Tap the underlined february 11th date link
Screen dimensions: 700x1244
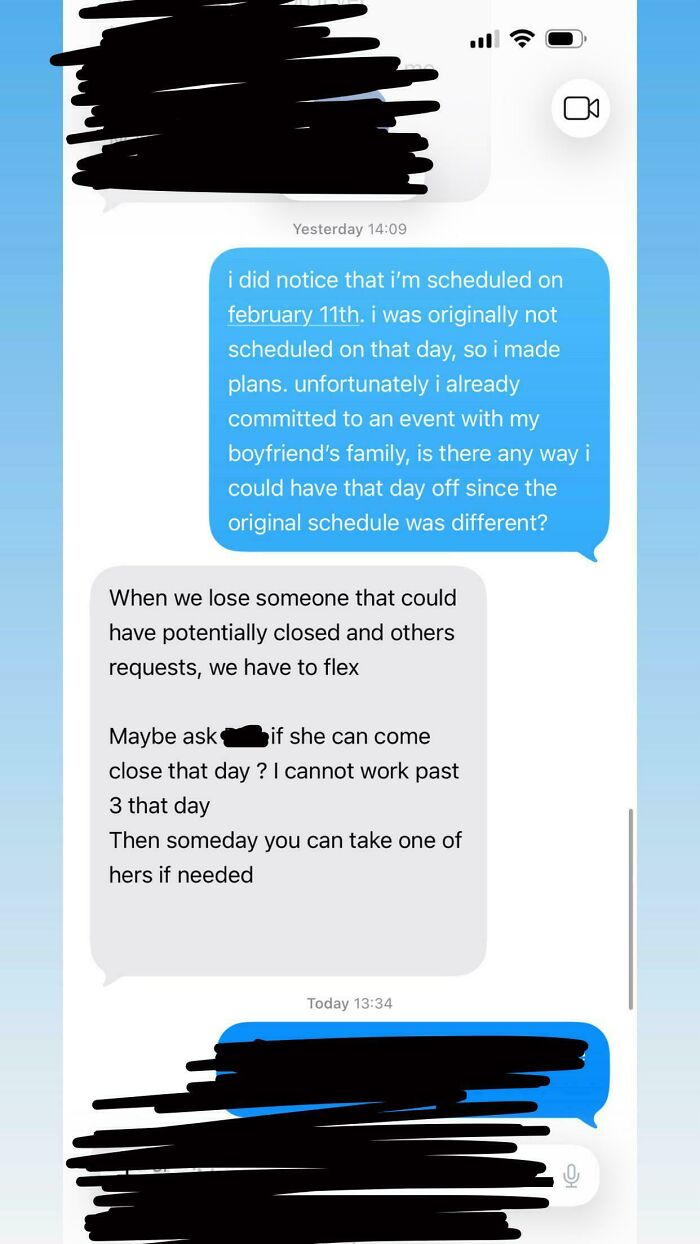pyautogui.click(x=293, y=314)
